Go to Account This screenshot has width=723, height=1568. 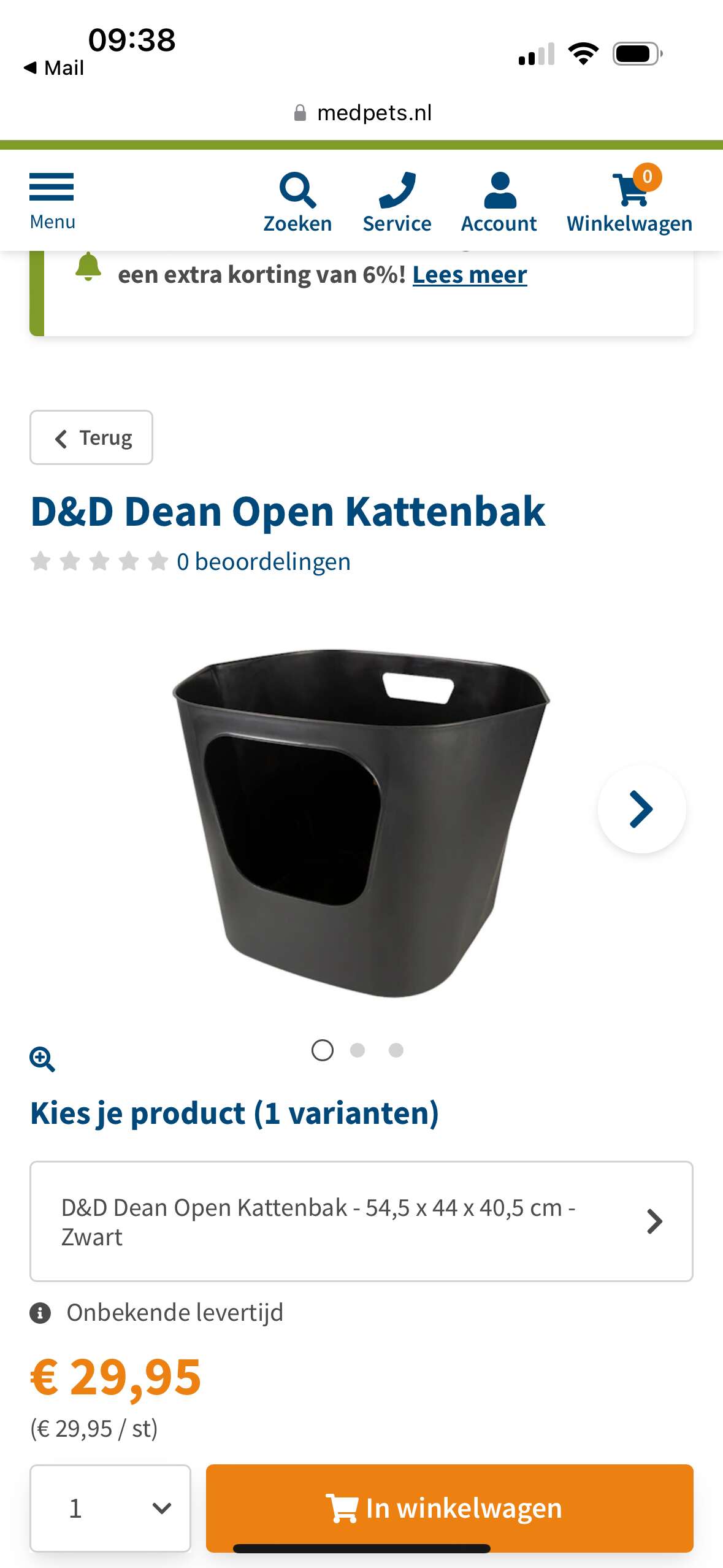pos(499,202)
